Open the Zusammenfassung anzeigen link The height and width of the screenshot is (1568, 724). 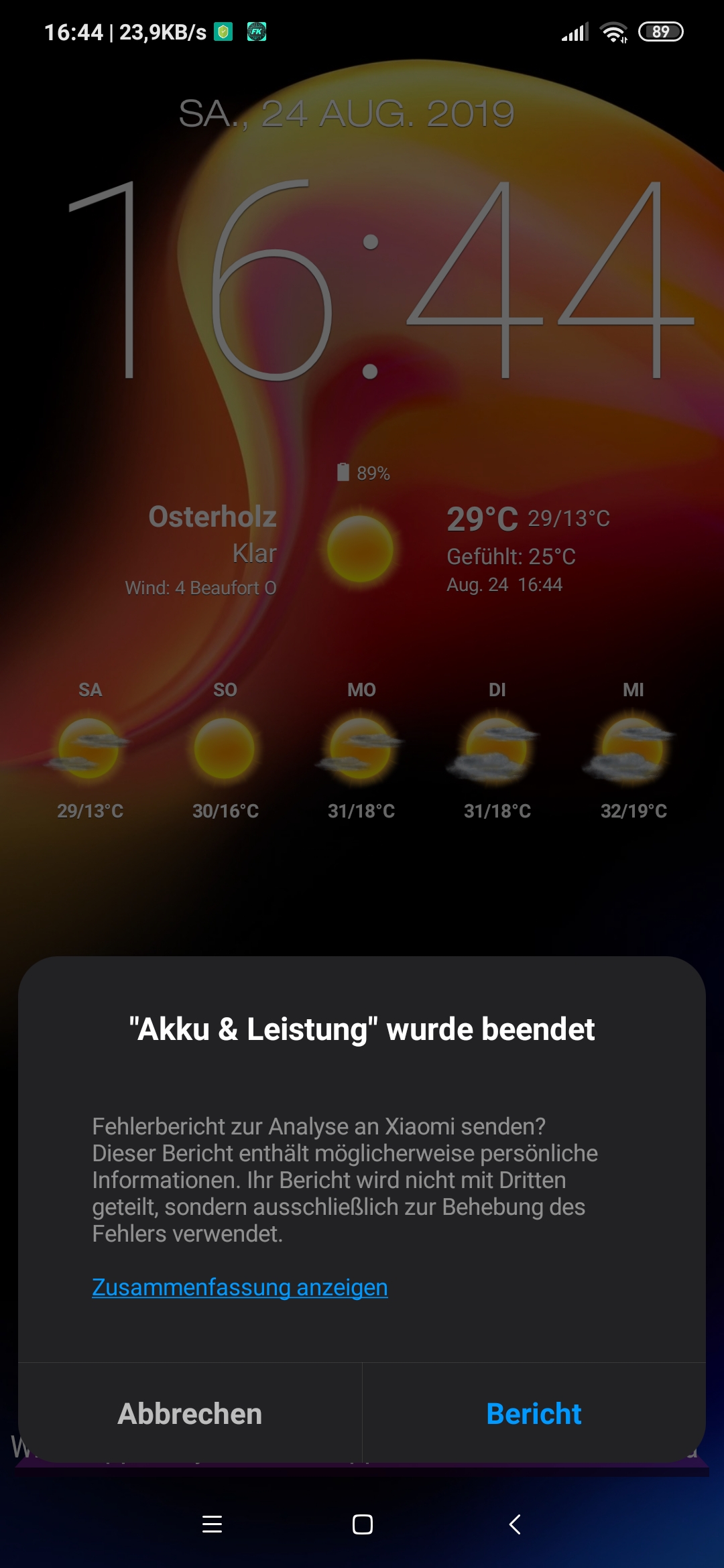click(240, 1287)
